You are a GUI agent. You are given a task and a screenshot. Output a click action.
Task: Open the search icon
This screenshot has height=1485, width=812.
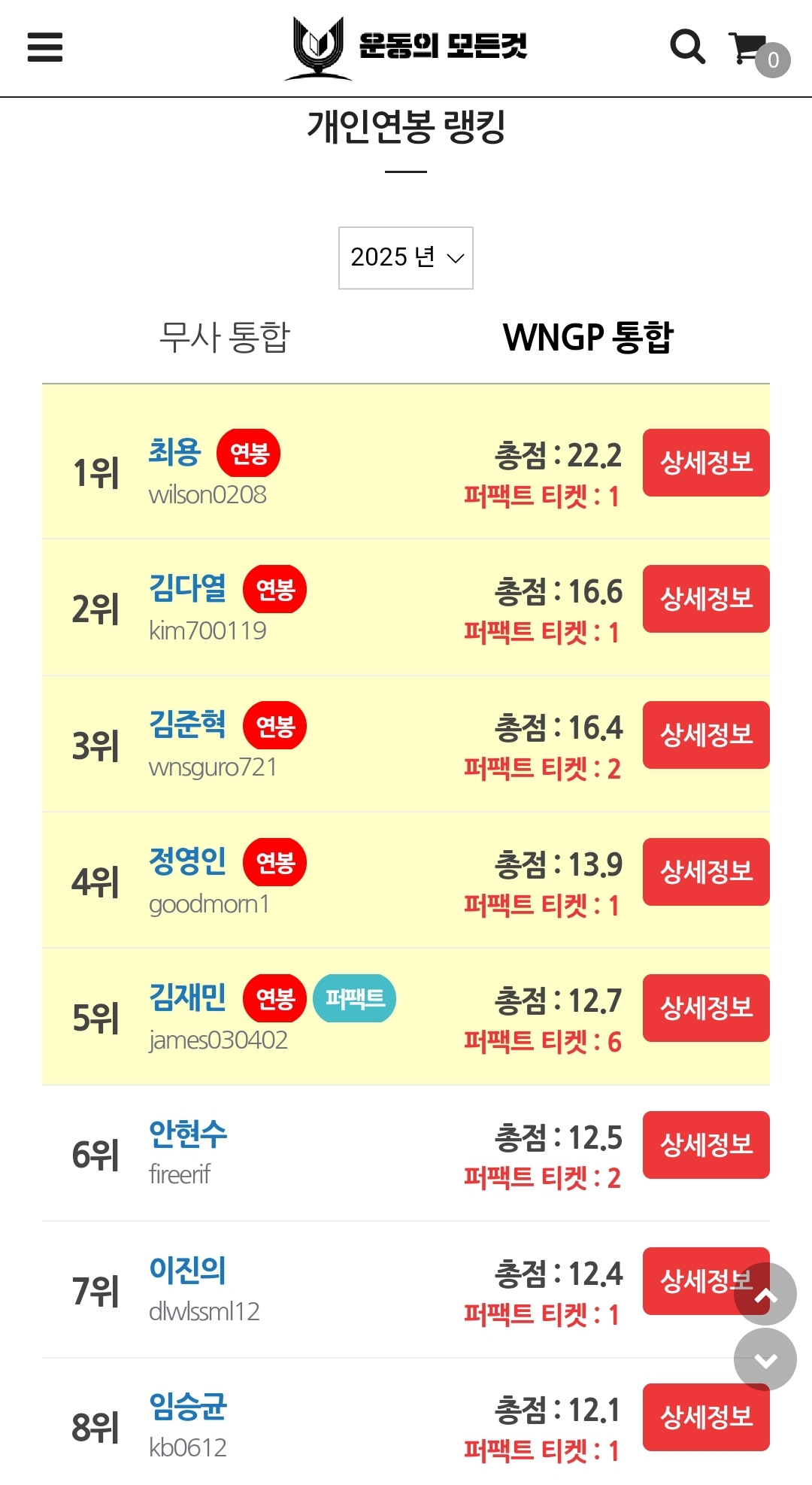pyautogui.click(x=687, y=47)
